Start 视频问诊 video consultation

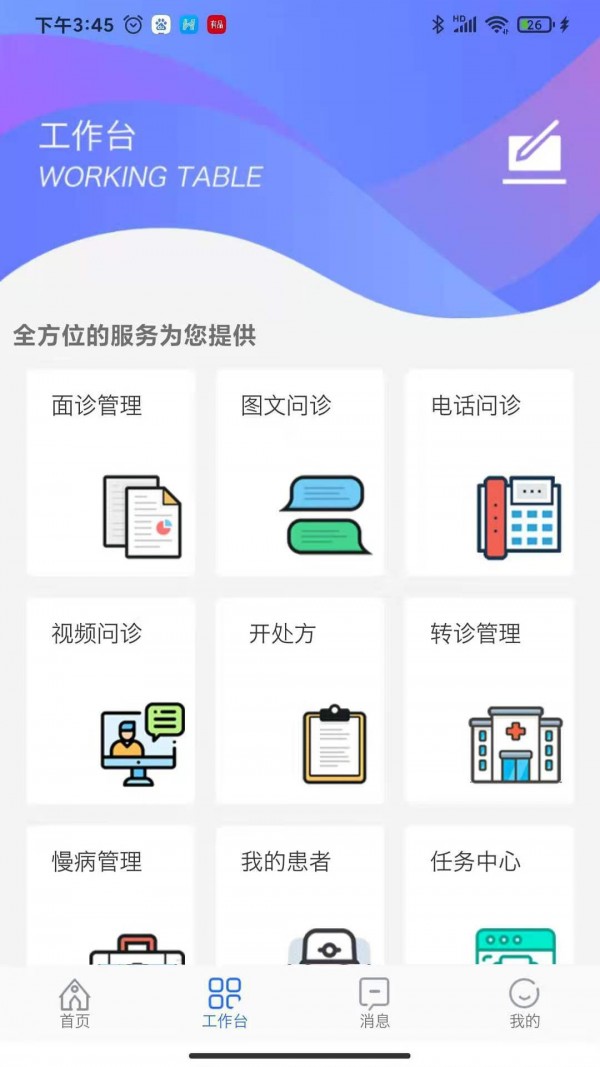click(111, 700)
